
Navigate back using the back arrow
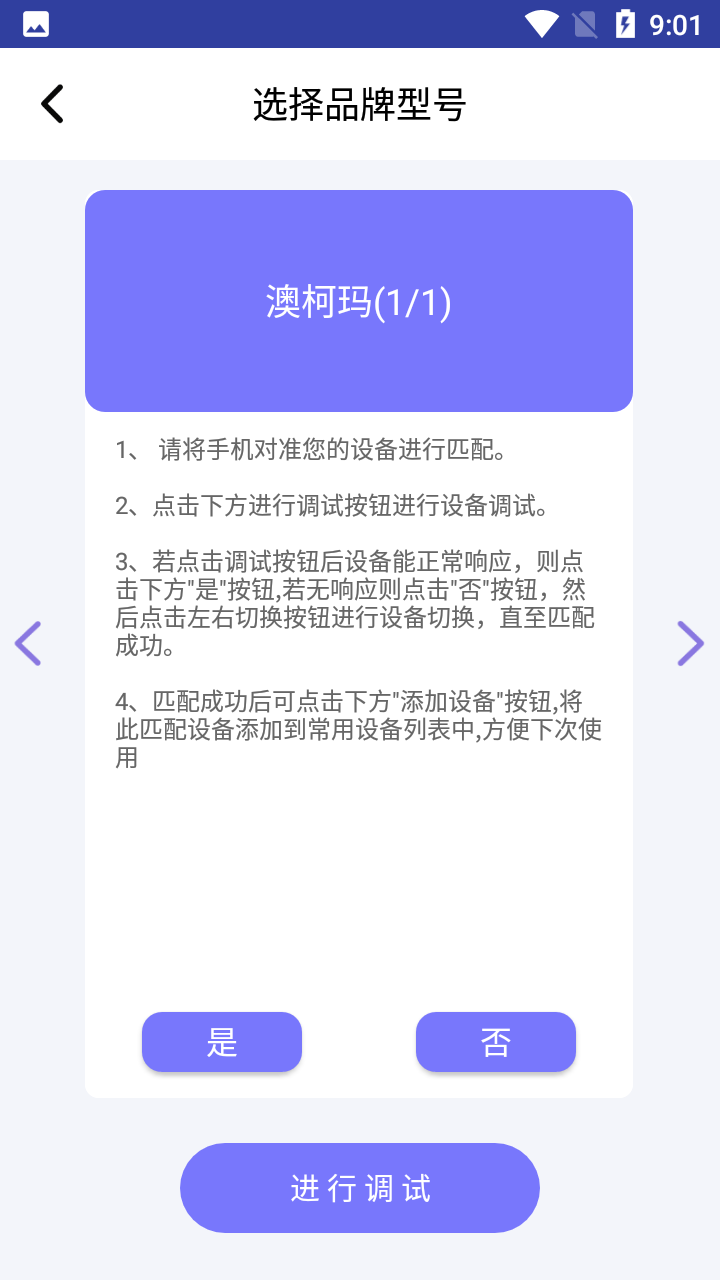[x=52, y=103]
